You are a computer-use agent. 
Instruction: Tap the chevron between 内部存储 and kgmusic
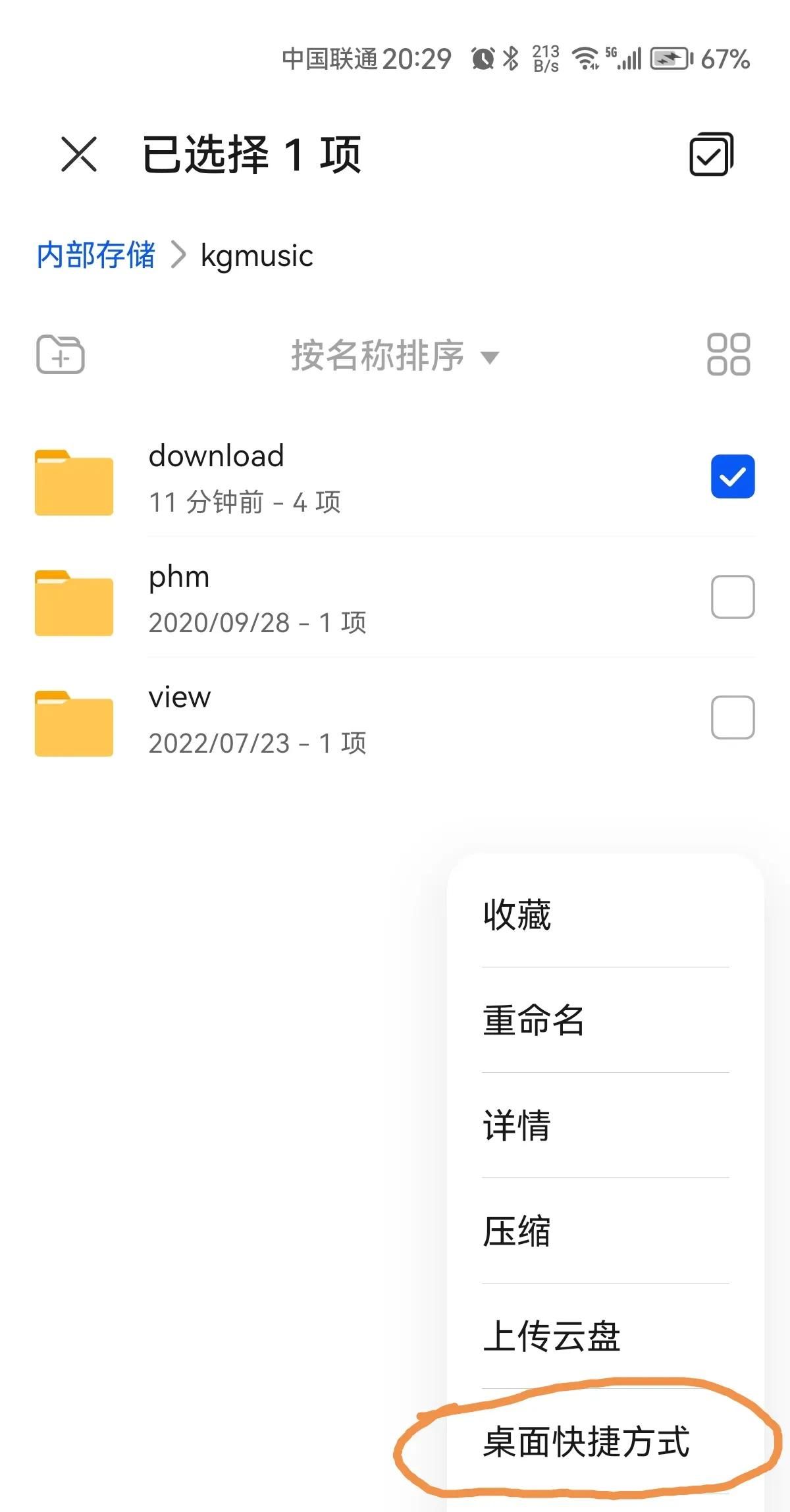tap(178, 256)
